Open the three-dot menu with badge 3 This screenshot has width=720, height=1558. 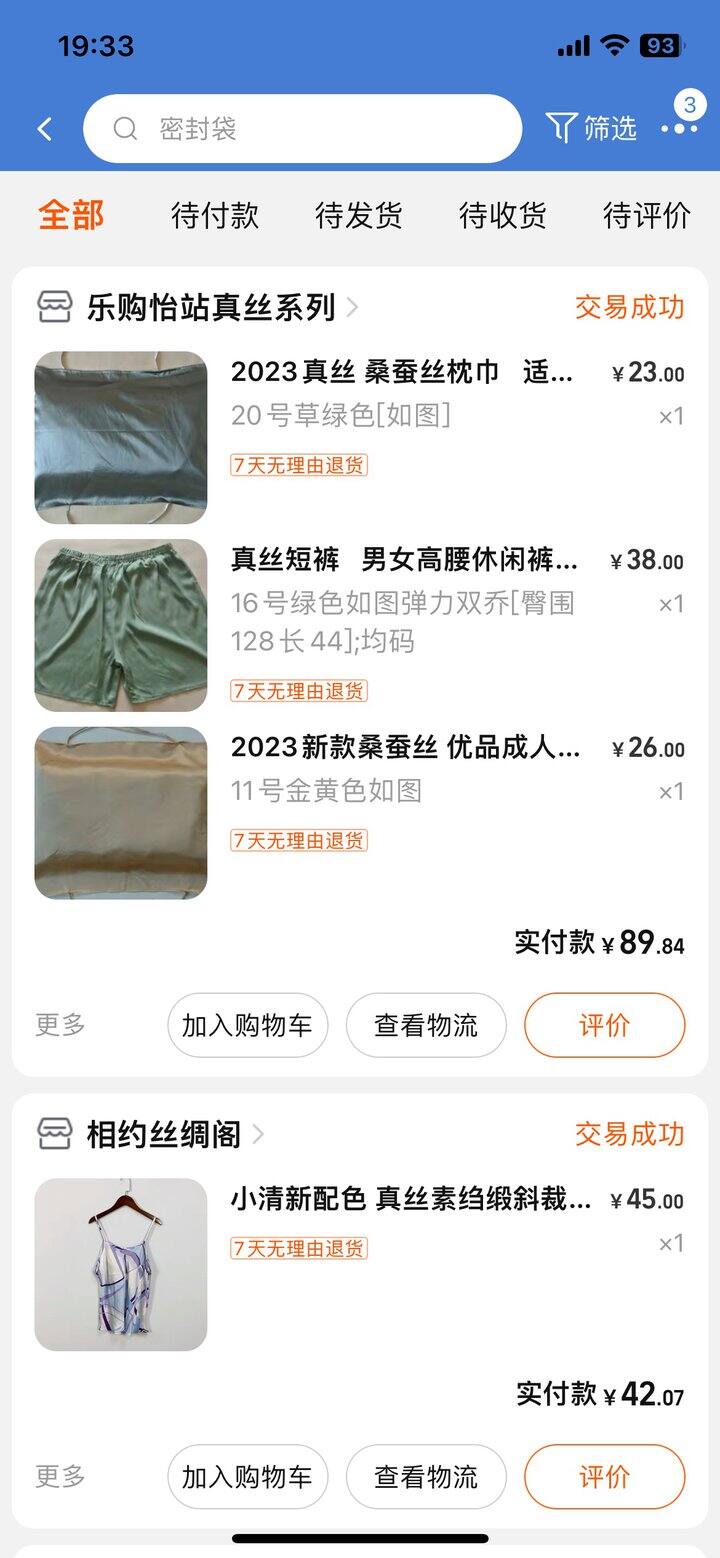(x=679, y=128)
